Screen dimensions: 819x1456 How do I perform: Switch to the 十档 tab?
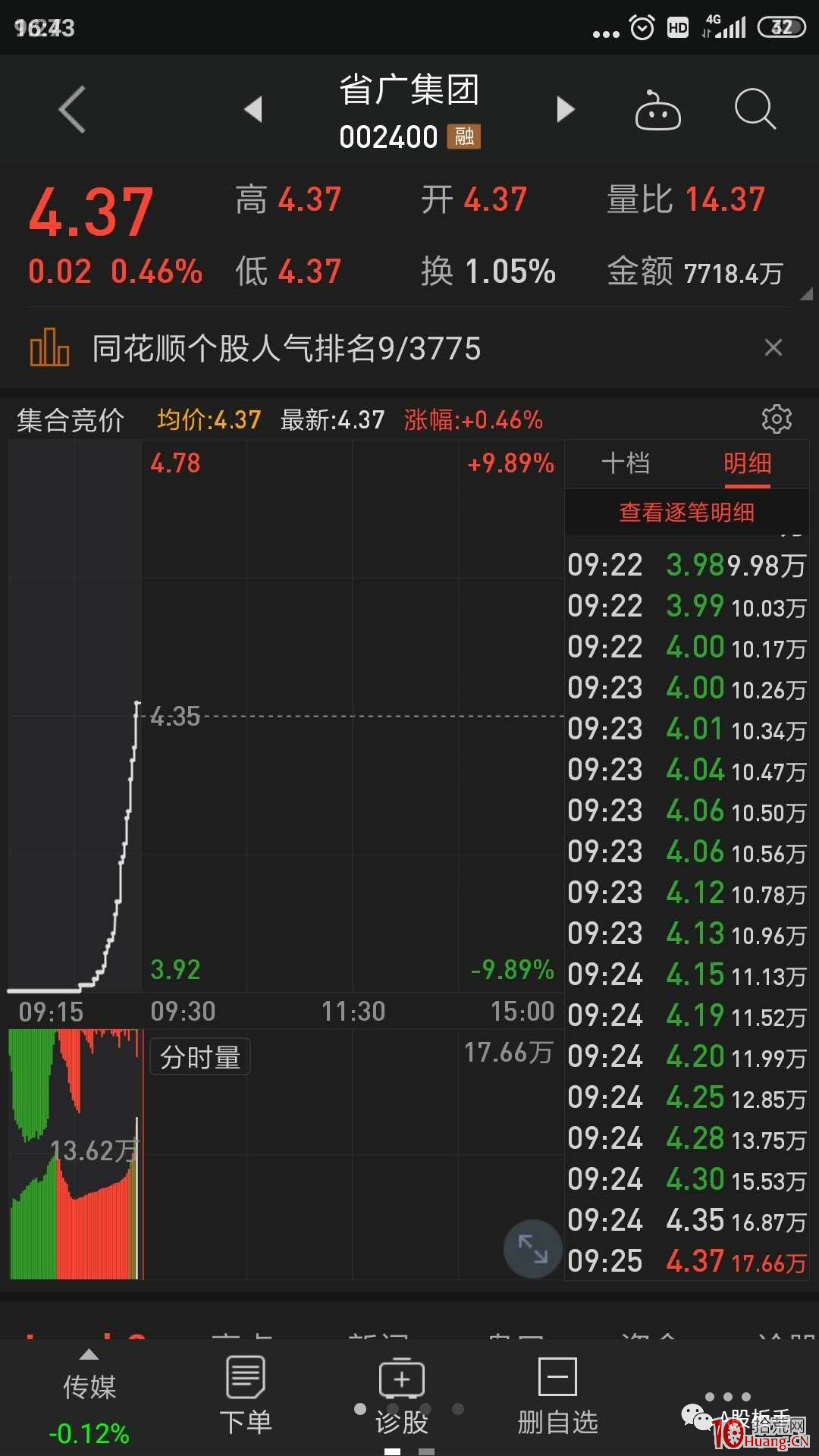625,463
